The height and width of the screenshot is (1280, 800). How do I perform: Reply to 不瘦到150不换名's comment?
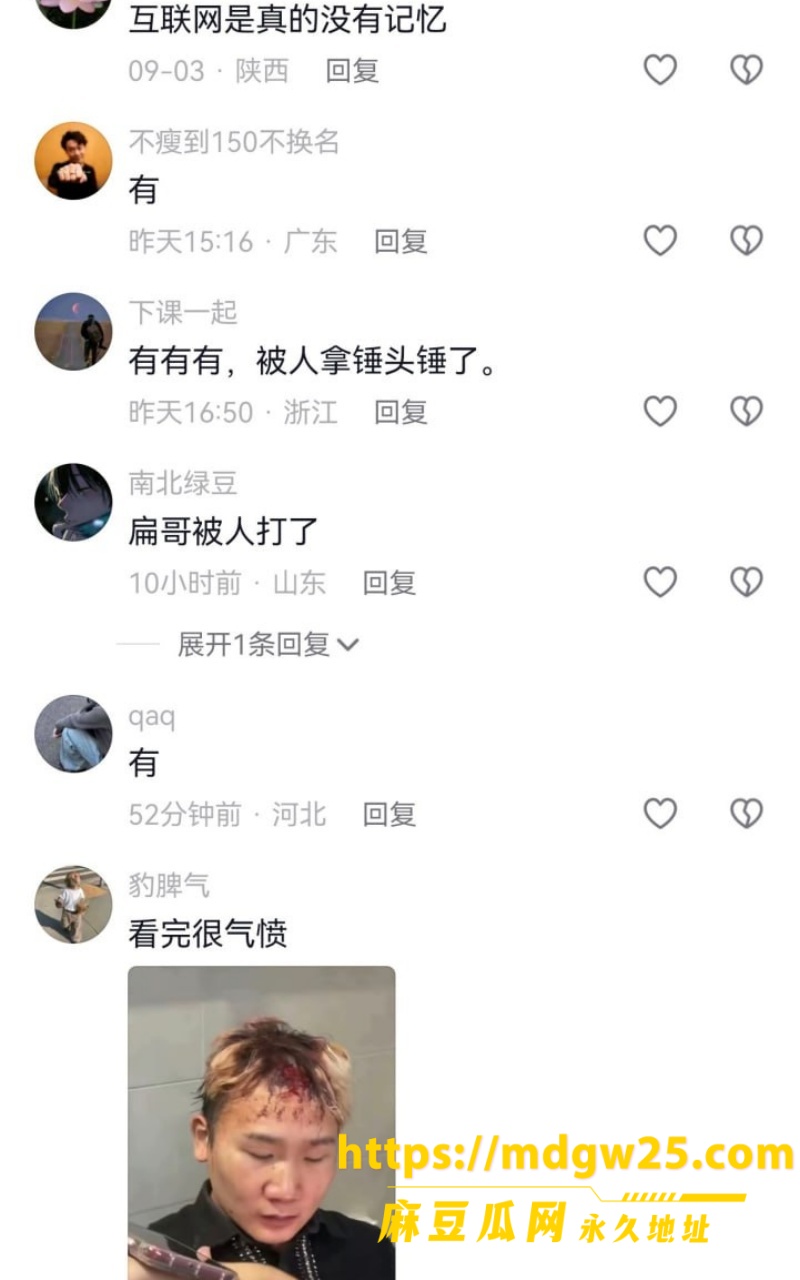pyautogui.click(x=401, y=241)
